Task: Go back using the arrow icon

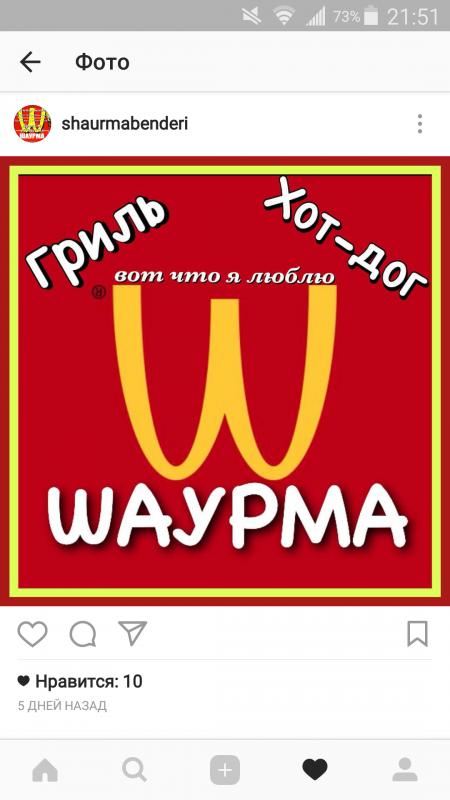Action: (x=30, y=62)
